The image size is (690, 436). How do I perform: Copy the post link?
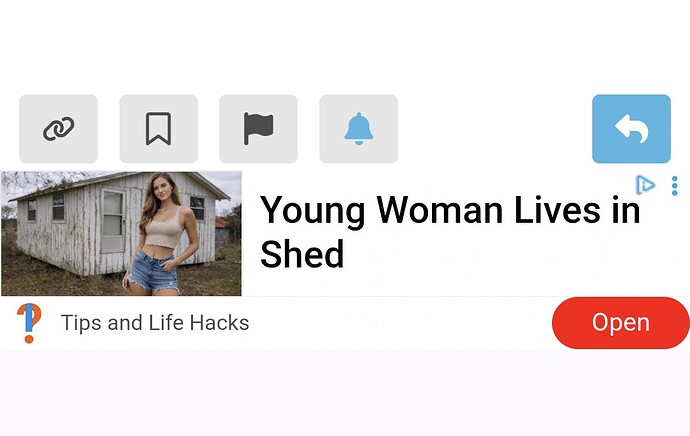click(x=58, y=129)
